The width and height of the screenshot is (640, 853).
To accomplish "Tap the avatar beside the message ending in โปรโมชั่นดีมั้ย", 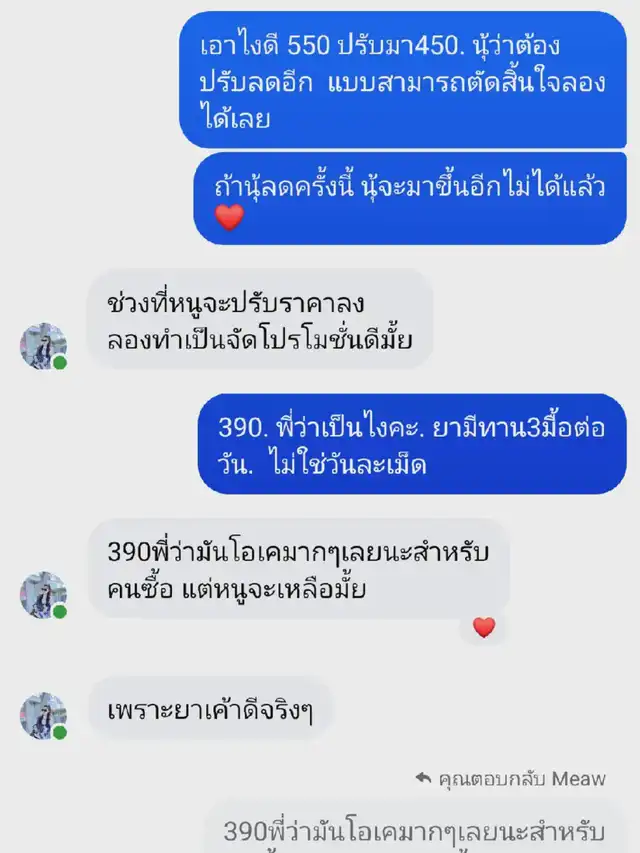I will coord(43,346).
